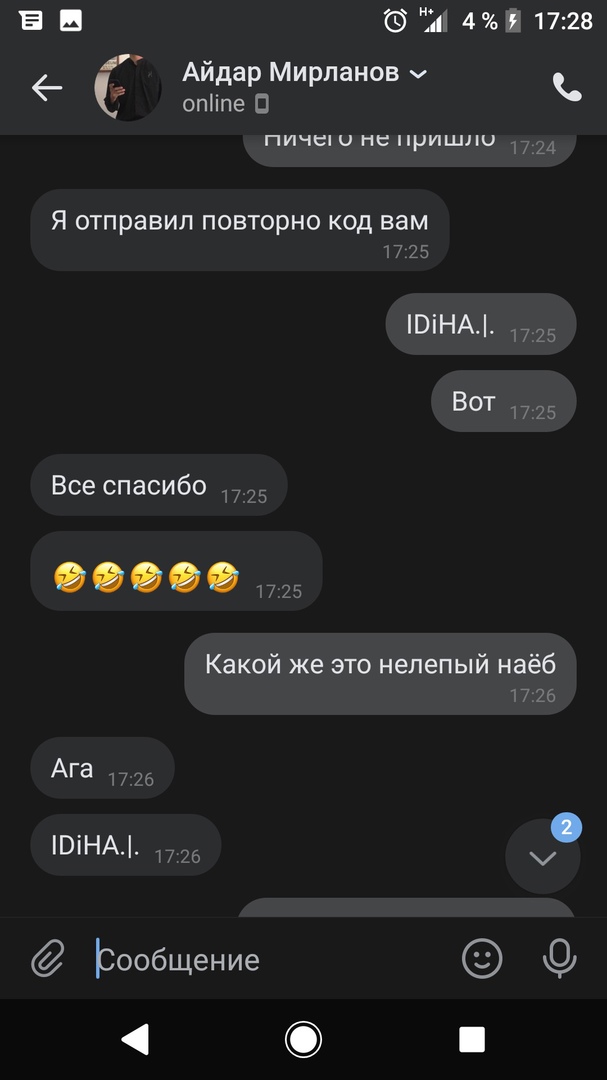This screenshot has width=607, height=1080.
Task: Tap the system home button
Action: (x=303, y=1039)
